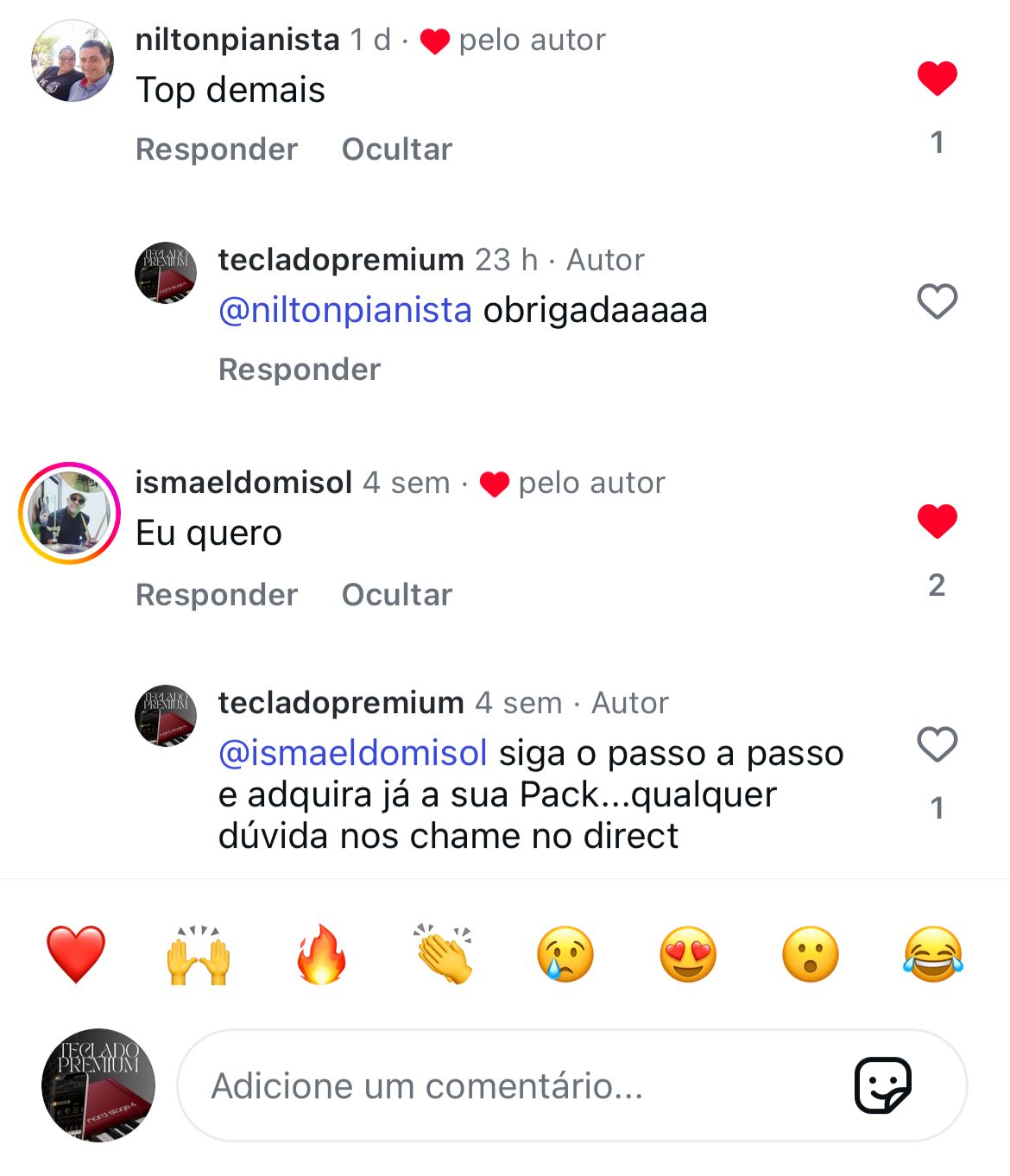The height and width of the screenshot is (1176, 1010).
Task: Unlike niltonpianista's comment 'Top demais'
Action: (937, 79)
